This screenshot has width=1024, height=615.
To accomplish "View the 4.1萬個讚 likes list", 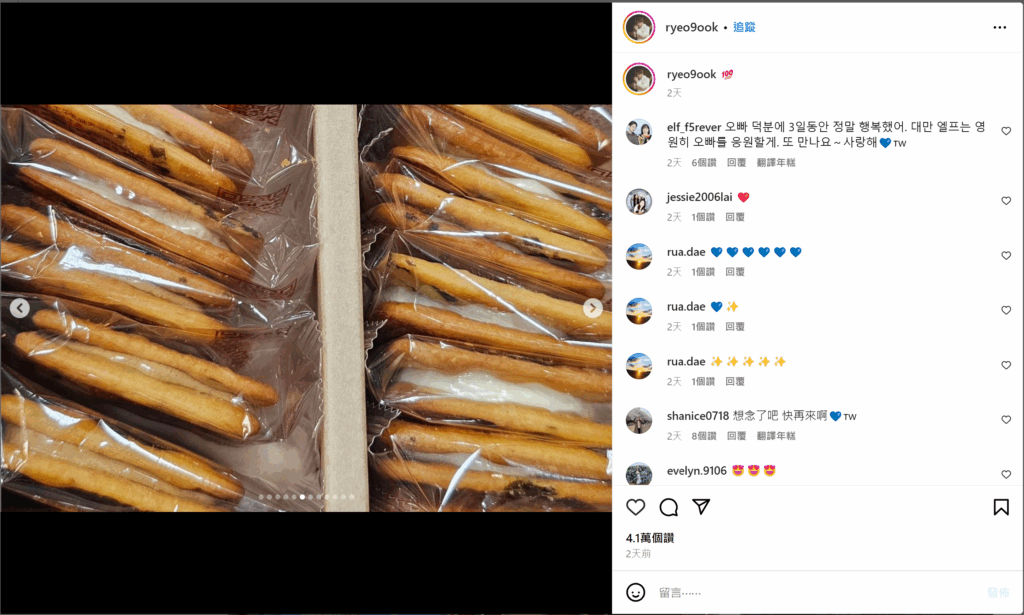I will pos(649,537).
